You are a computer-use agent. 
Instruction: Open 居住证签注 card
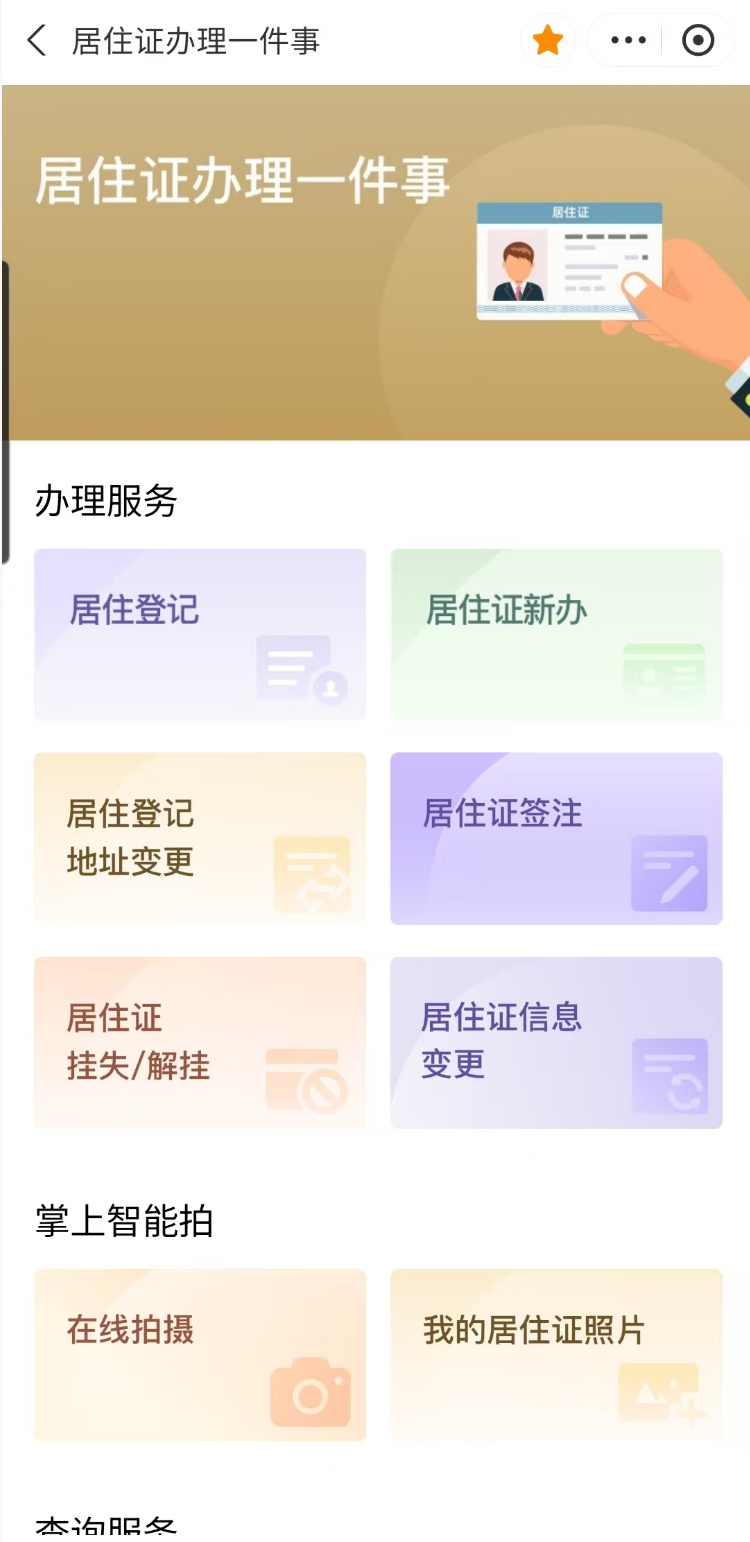pyautogui.click(x=556, y=838)
